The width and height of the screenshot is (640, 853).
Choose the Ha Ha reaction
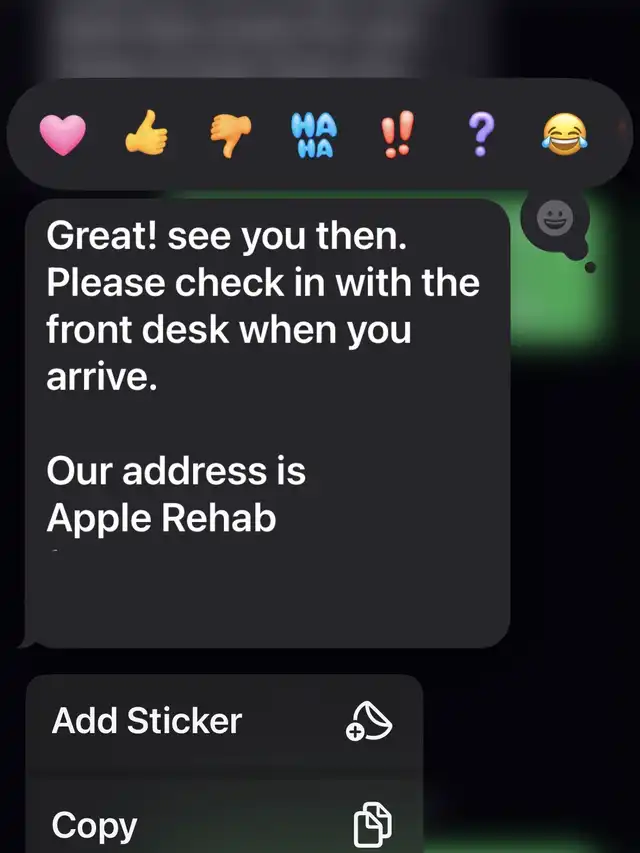click(x=314, y=135)
